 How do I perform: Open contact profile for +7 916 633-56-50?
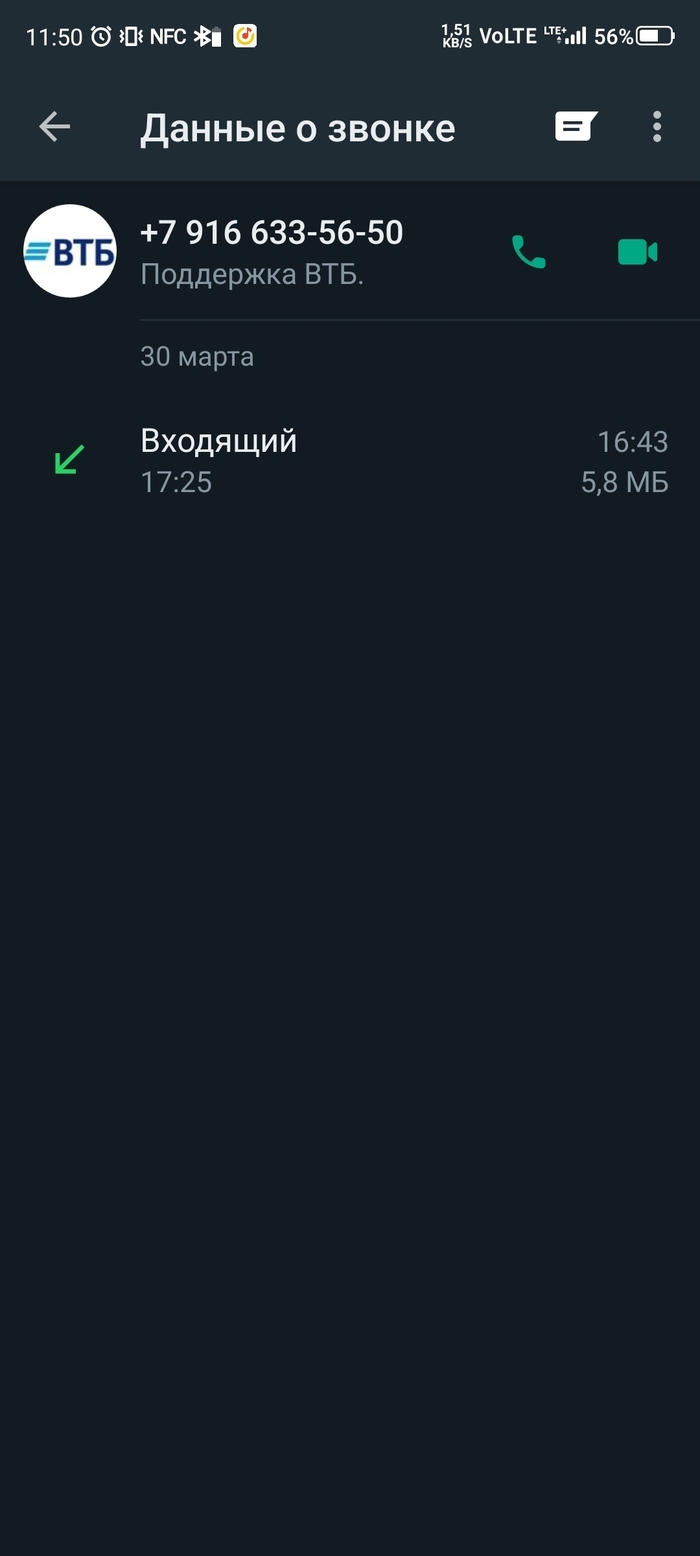coord(271,250)
